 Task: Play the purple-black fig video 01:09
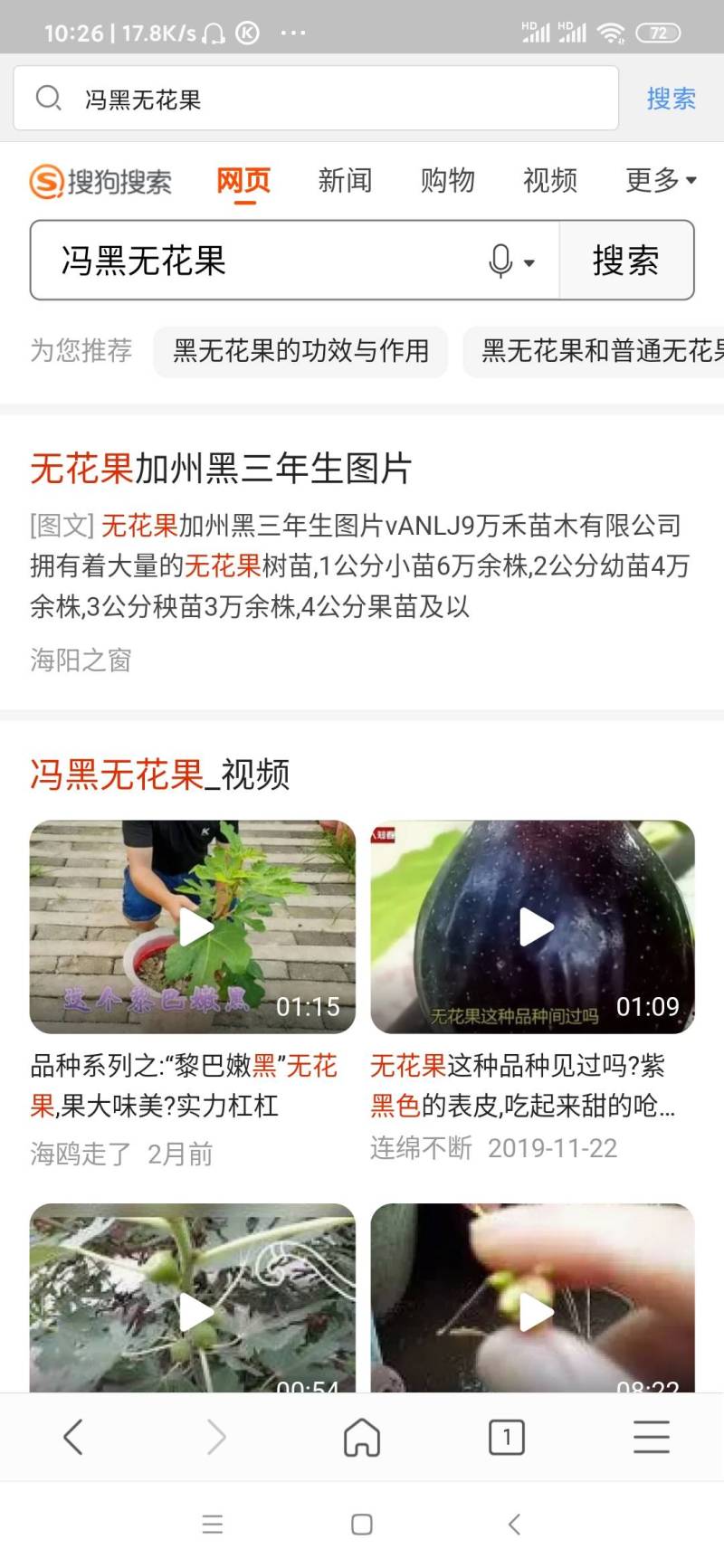click(533, 927)
